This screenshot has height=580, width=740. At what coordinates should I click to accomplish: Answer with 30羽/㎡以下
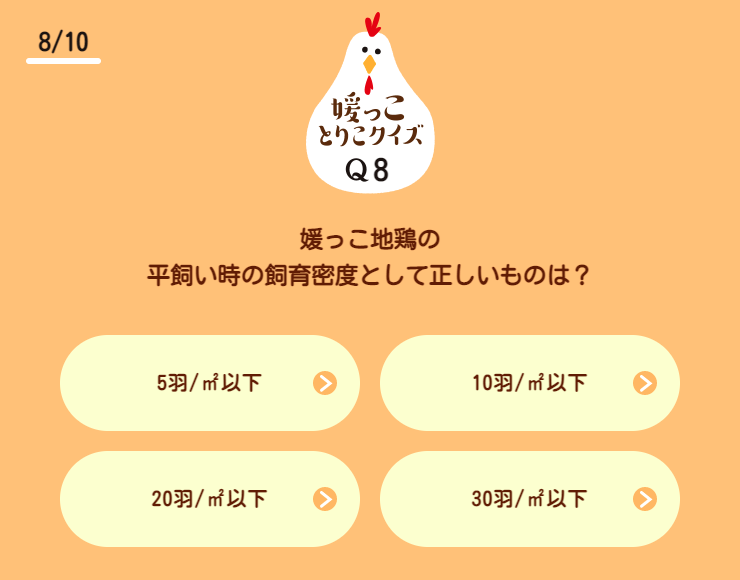coord(530,499)
